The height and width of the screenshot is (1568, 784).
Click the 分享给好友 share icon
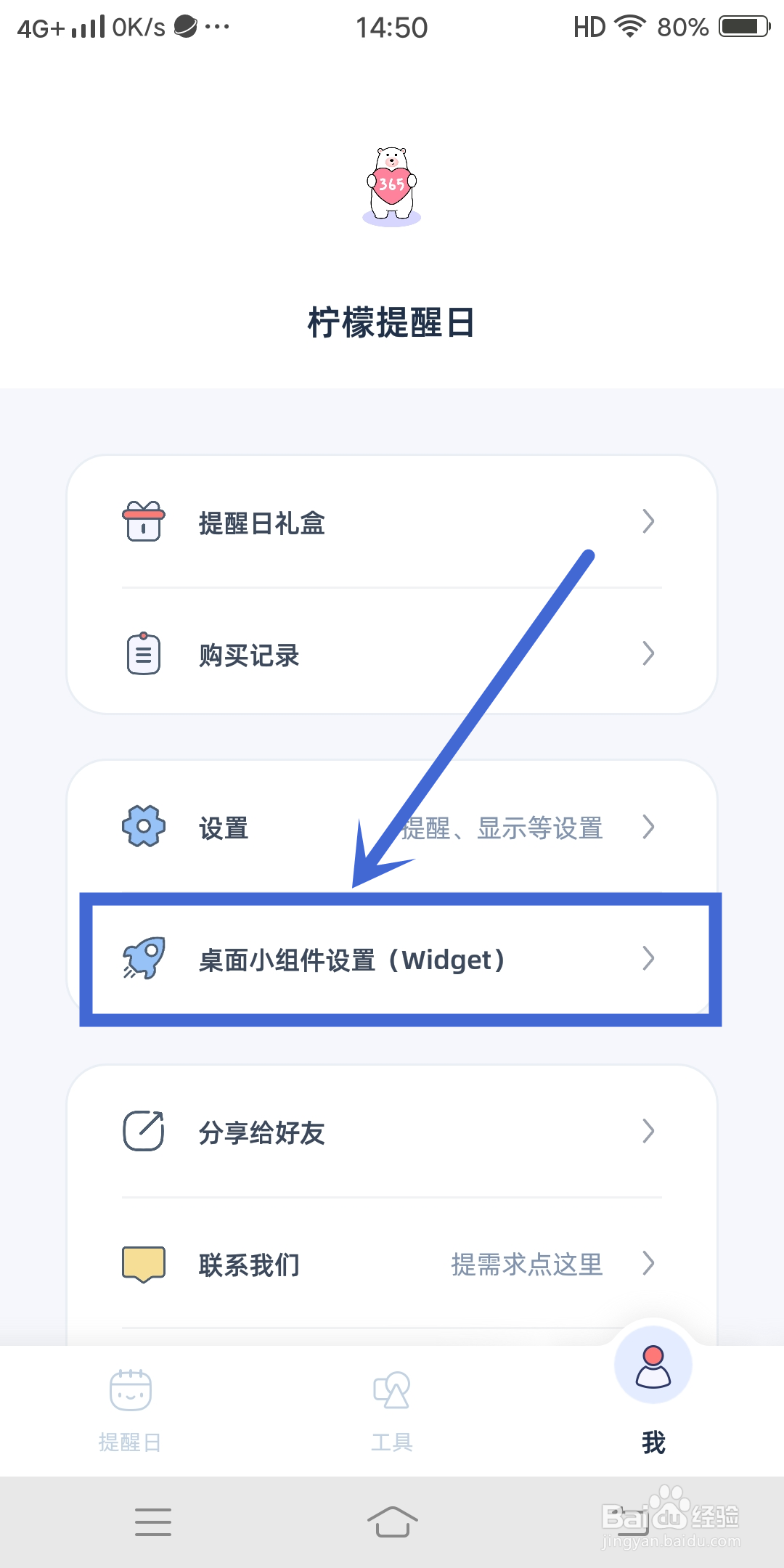click(144, 1131)
